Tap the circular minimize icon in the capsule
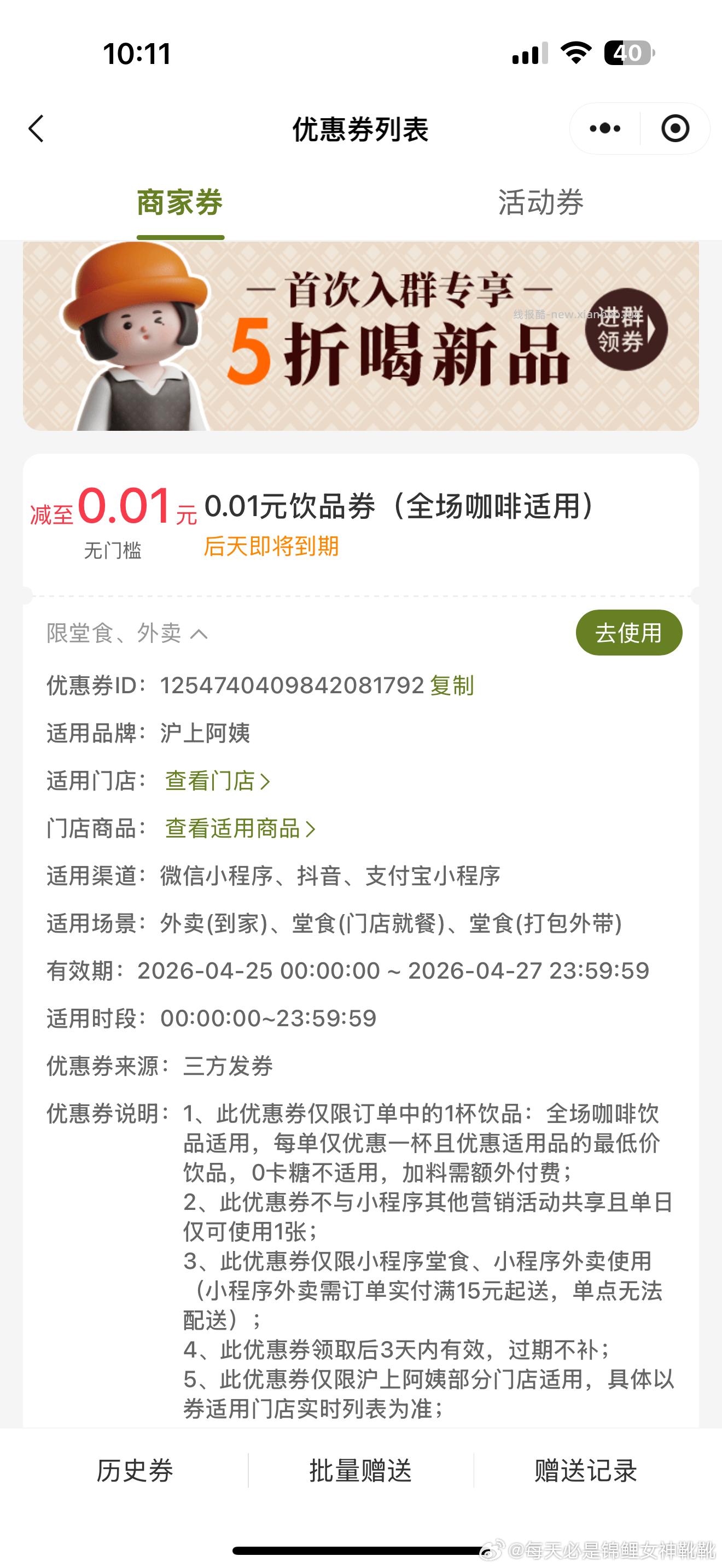This screenshot has height=1568, width=722. 675,128
